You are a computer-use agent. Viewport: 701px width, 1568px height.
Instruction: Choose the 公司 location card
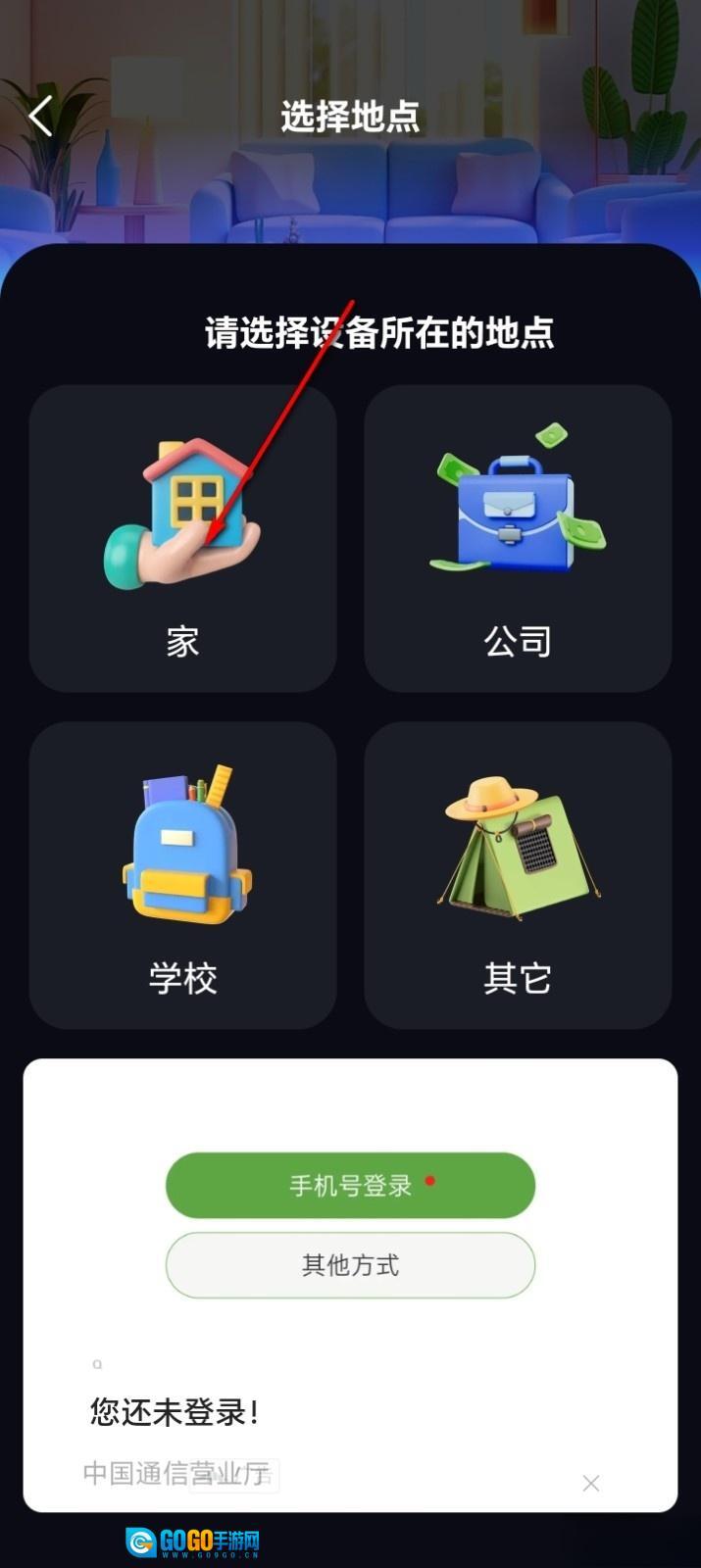(x=518, y=538)
